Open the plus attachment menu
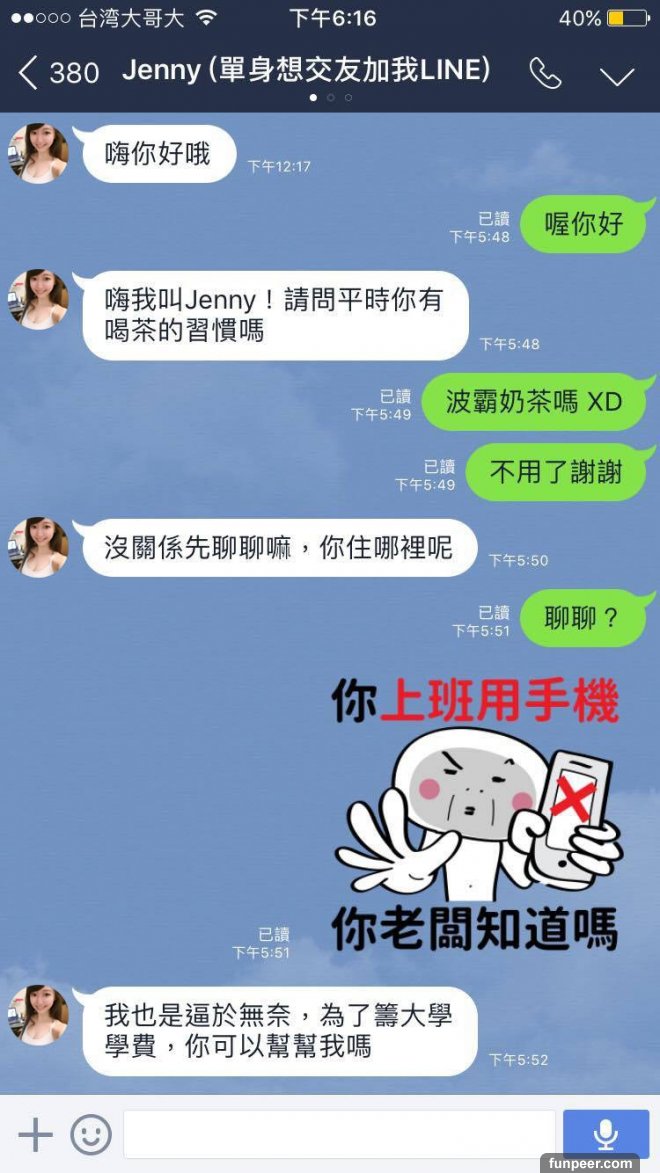 [34, 1135]
